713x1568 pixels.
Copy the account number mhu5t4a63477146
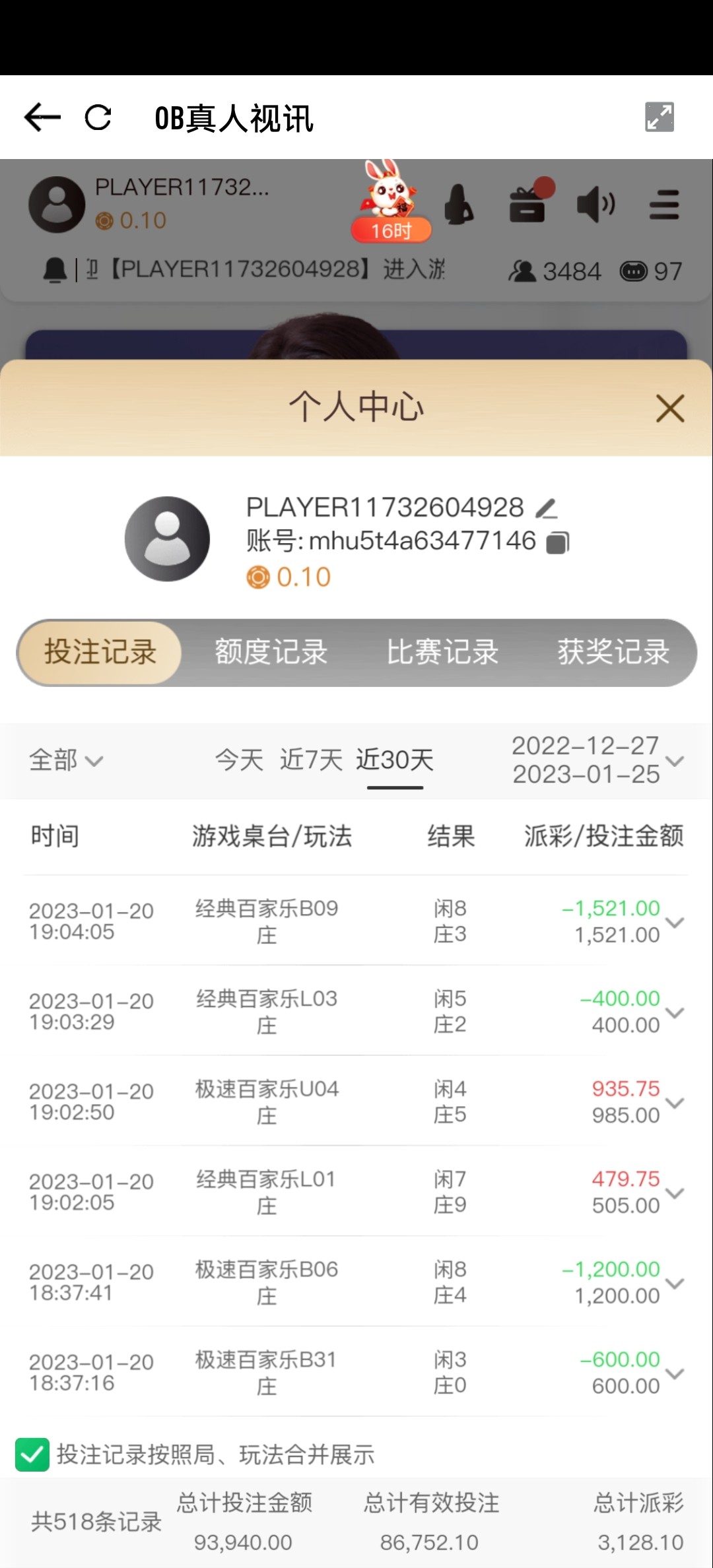point(558,542)
